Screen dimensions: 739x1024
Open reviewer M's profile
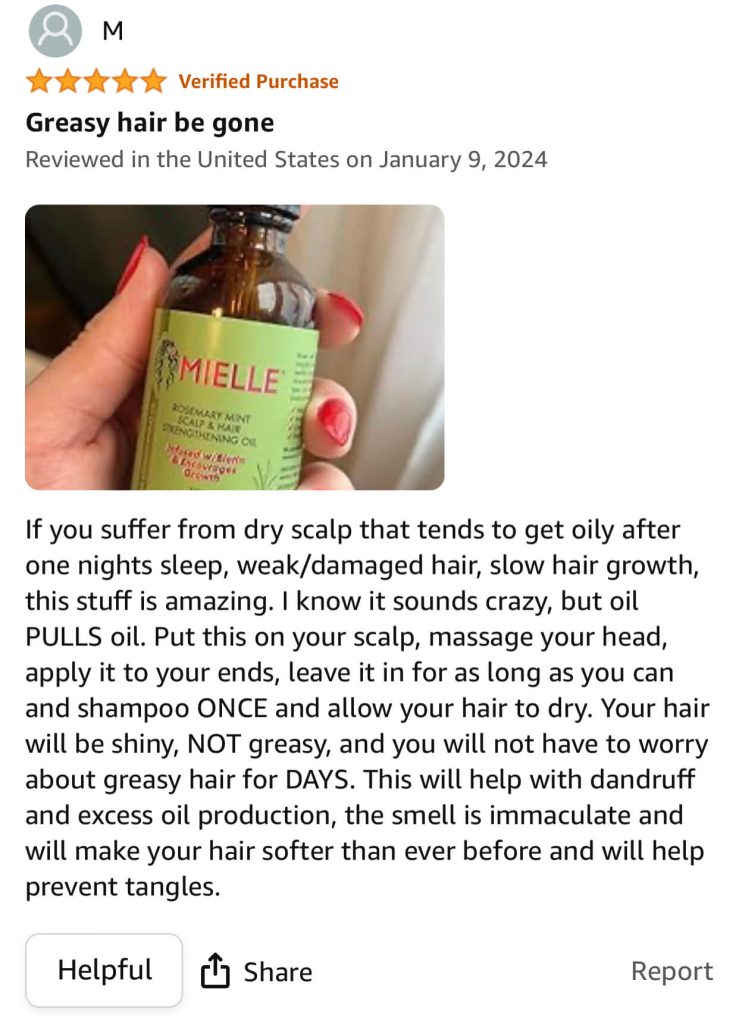(x=55, y=32)
